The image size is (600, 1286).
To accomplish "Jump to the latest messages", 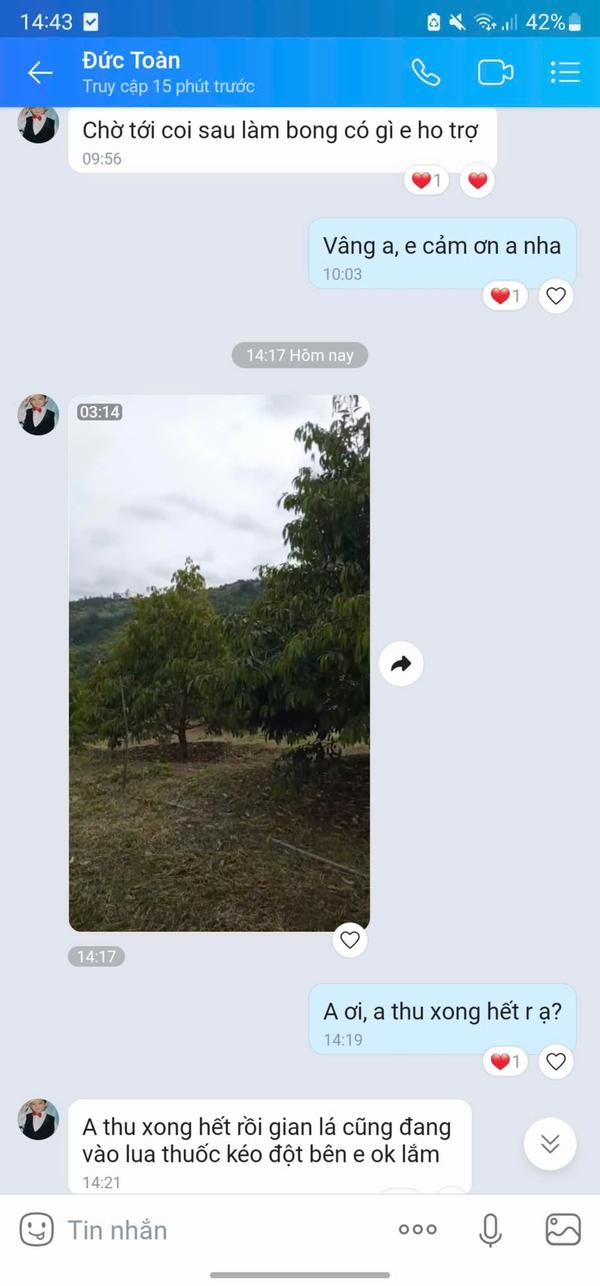I will click(x=550, y=1144).
